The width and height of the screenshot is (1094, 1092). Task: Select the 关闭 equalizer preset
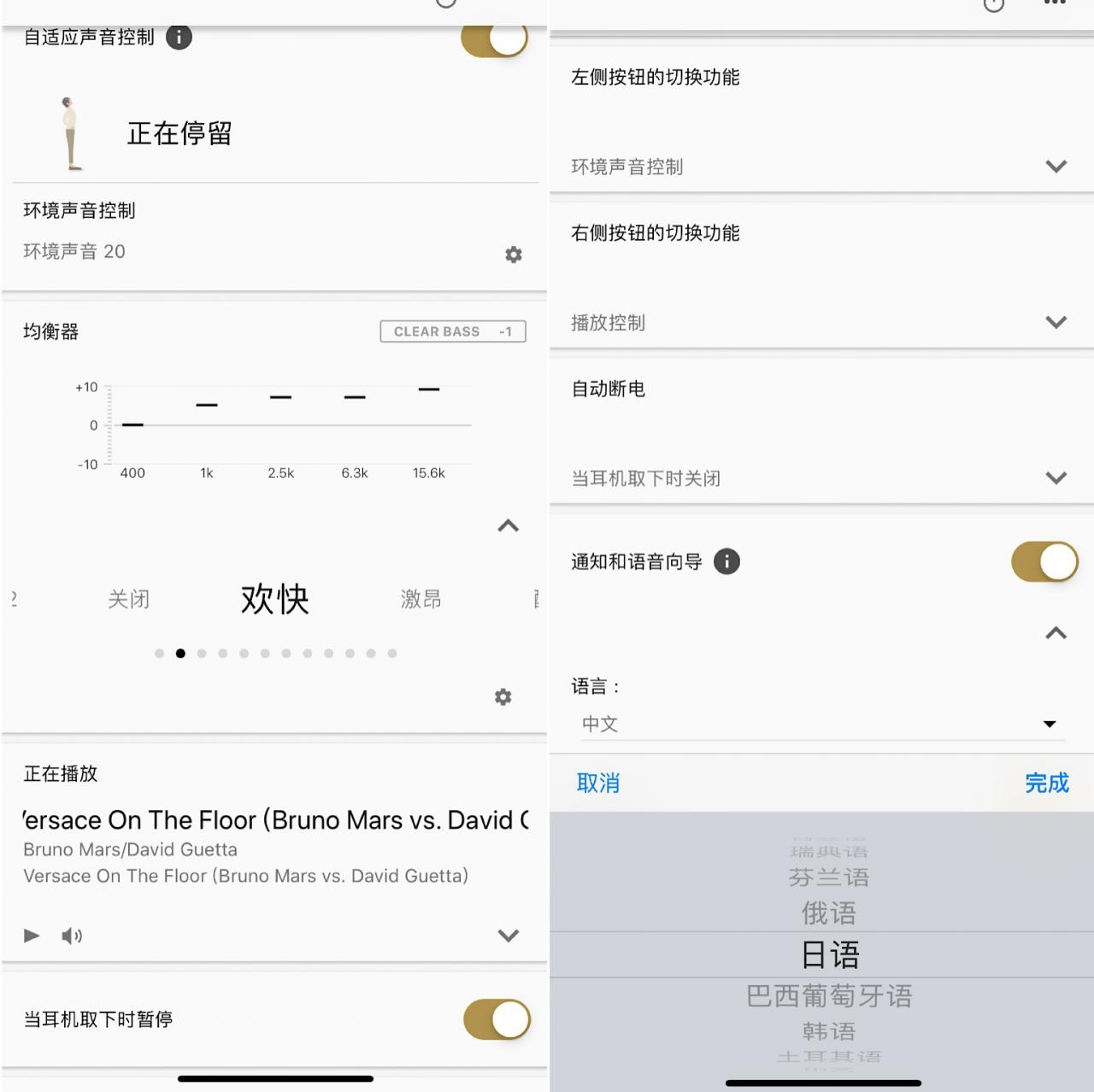[x=129, y=599]
